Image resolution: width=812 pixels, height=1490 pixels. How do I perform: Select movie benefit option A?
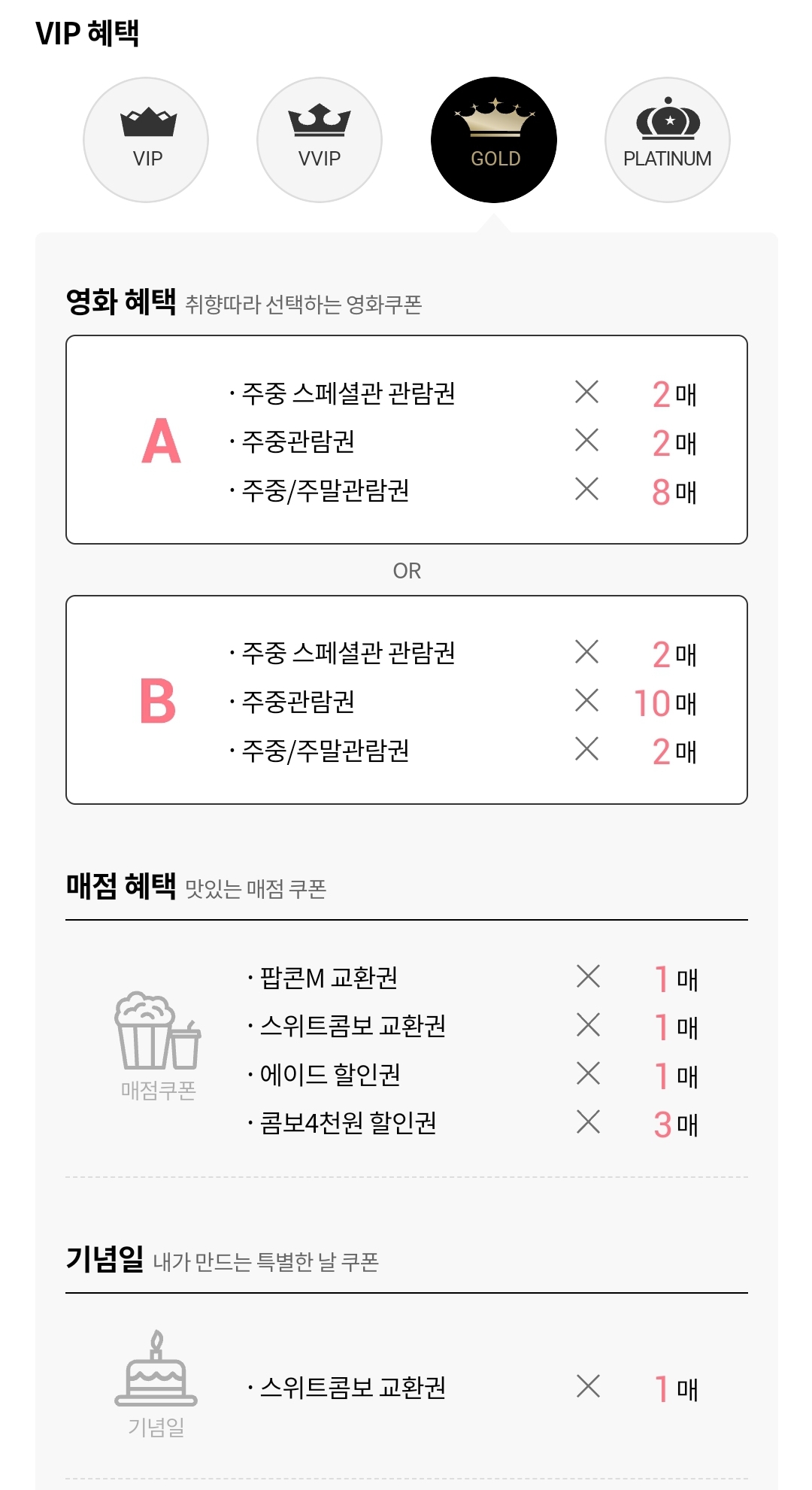(408, 439)
